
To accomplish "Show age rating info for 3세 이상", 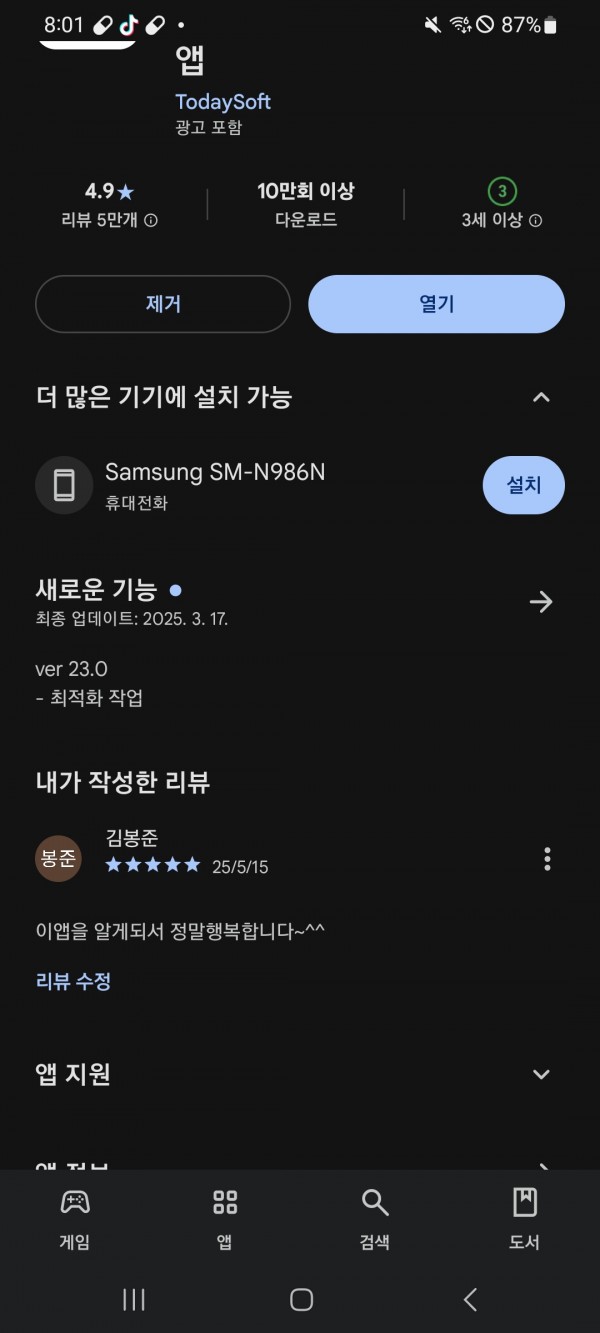I will pos(535,221).
